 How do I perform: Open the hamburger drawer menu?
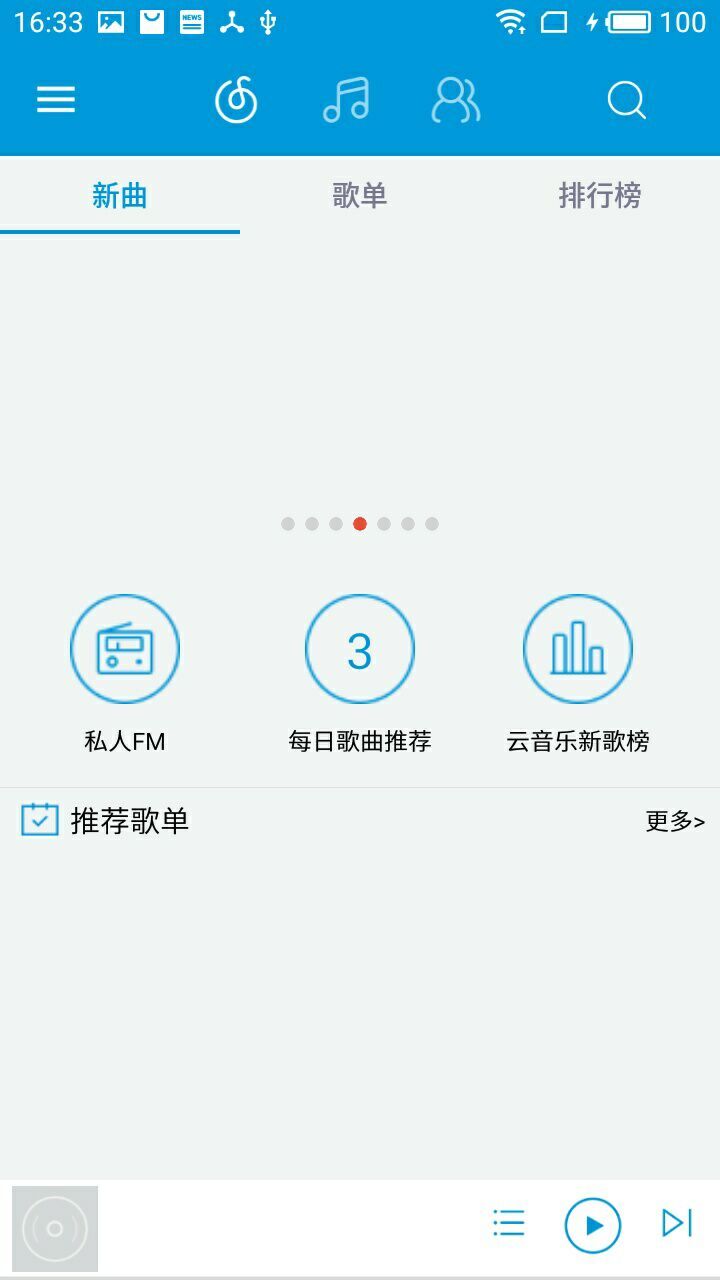click(56, 99)
